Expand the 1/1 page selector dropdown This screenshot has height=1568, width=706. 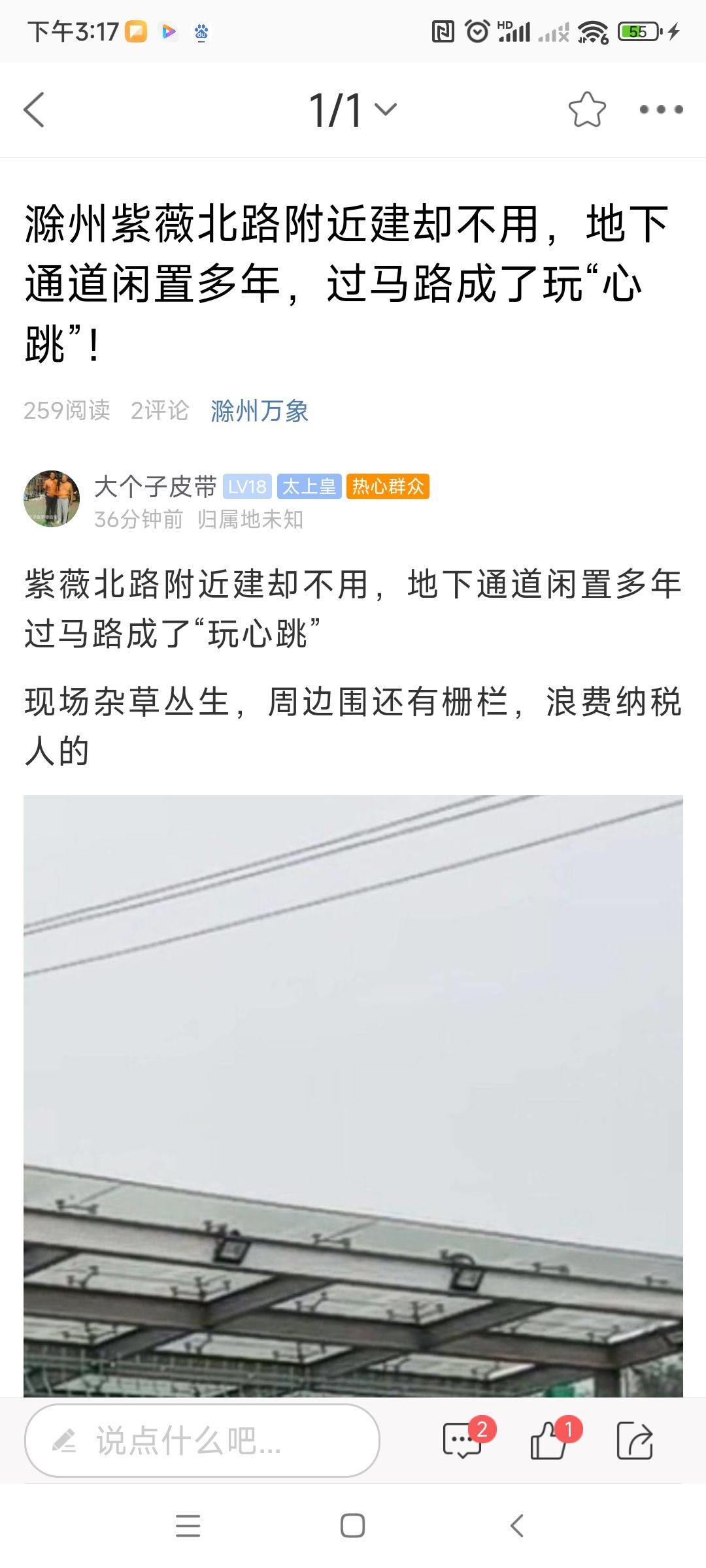[x=353, y=110]
